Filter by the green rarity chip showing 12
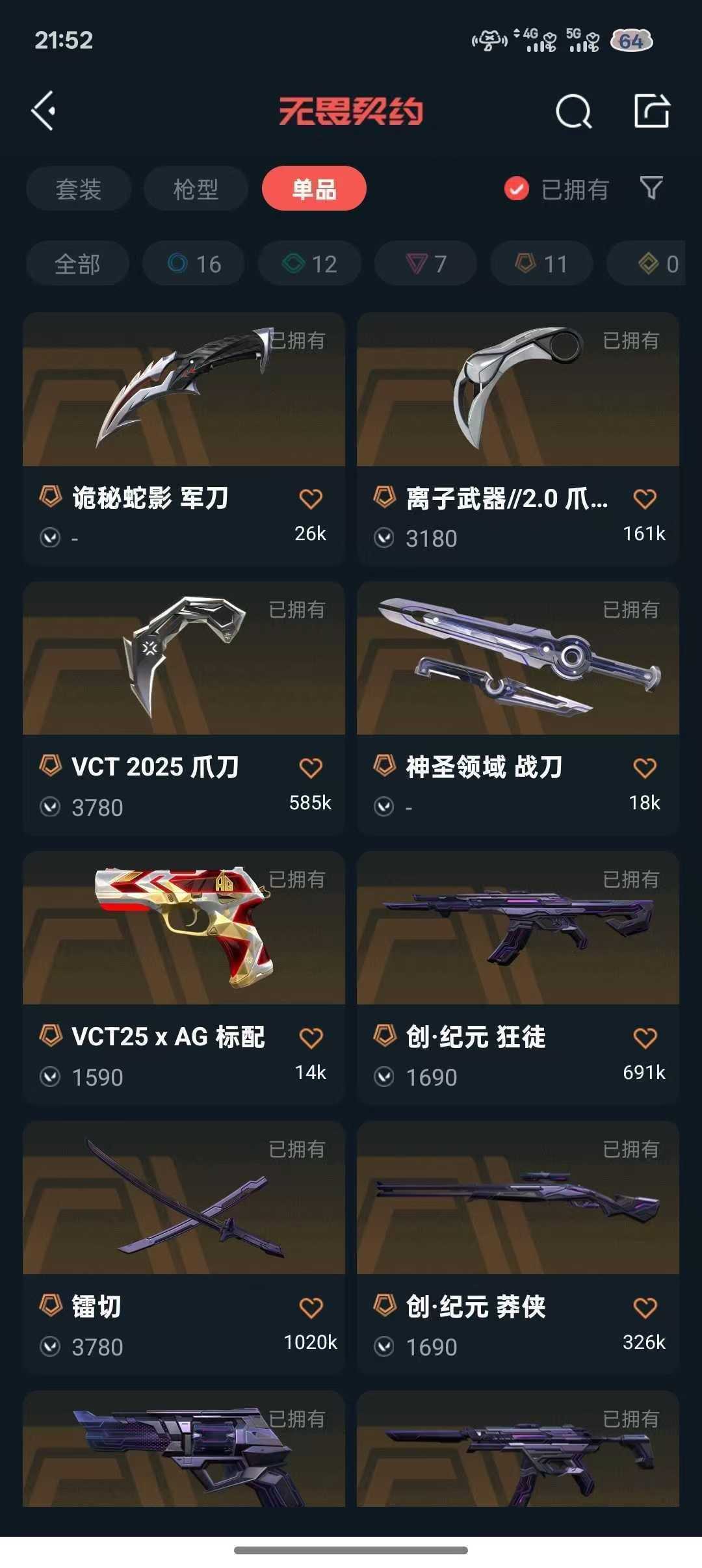Image resolution: width=702 pixels, height=1568 pixels. click(x=309, y=264)
